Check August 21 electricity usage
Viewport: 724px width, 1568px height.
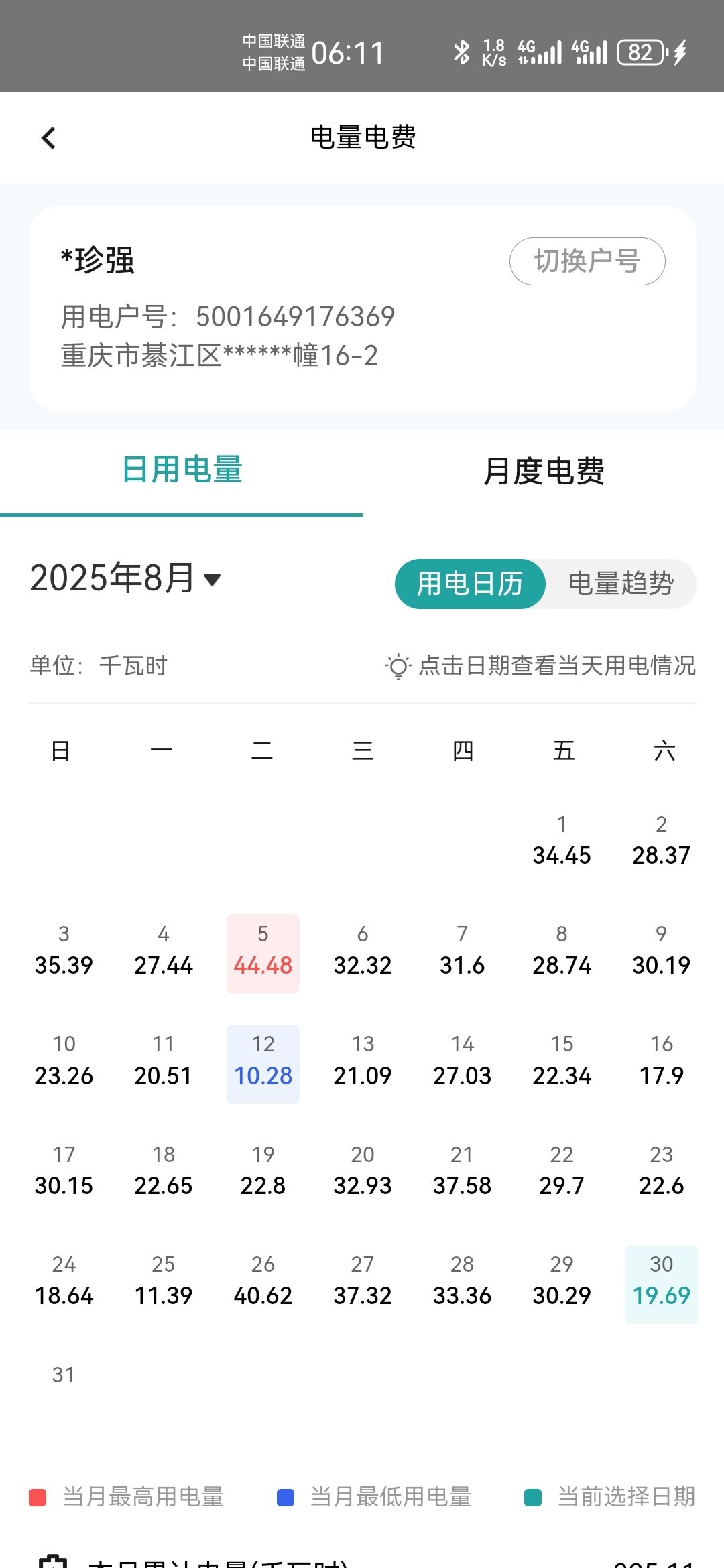462,1172
